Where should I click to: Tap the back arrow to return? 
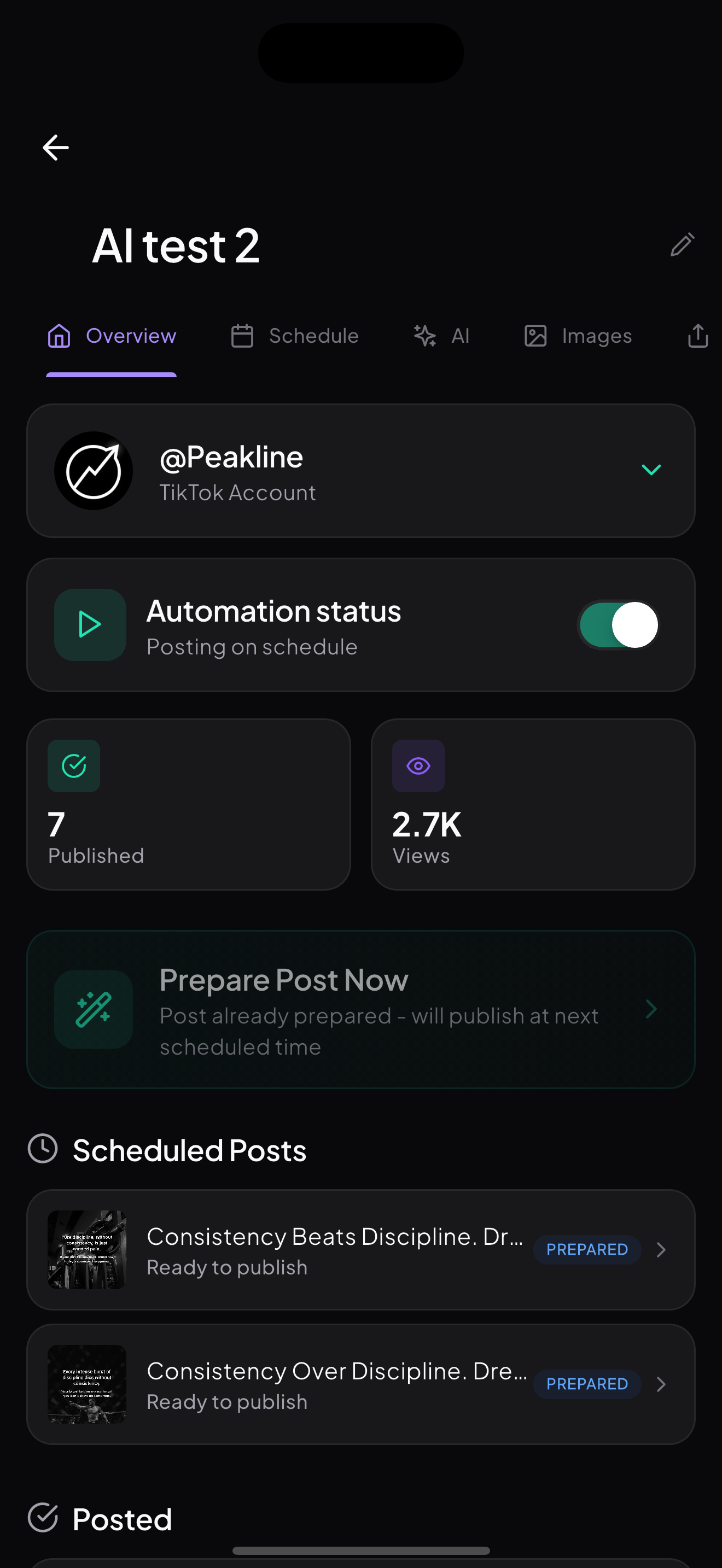tap(55, 147)
